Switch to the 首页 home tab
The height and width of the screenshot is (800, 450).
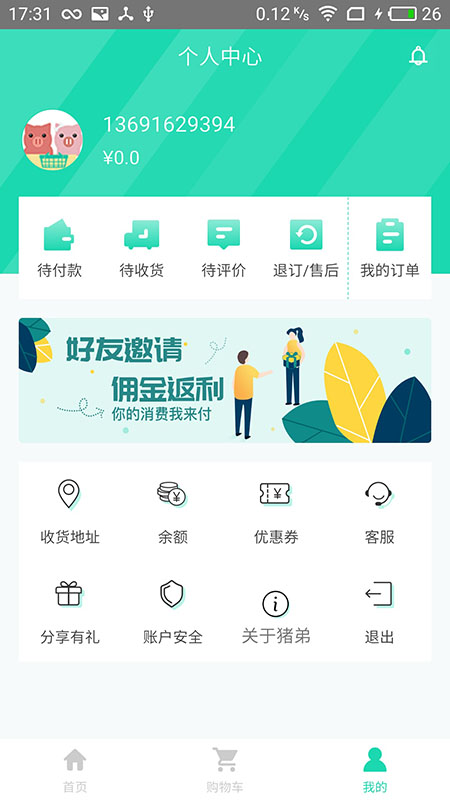pyautogui.click(x=75, y=769)
